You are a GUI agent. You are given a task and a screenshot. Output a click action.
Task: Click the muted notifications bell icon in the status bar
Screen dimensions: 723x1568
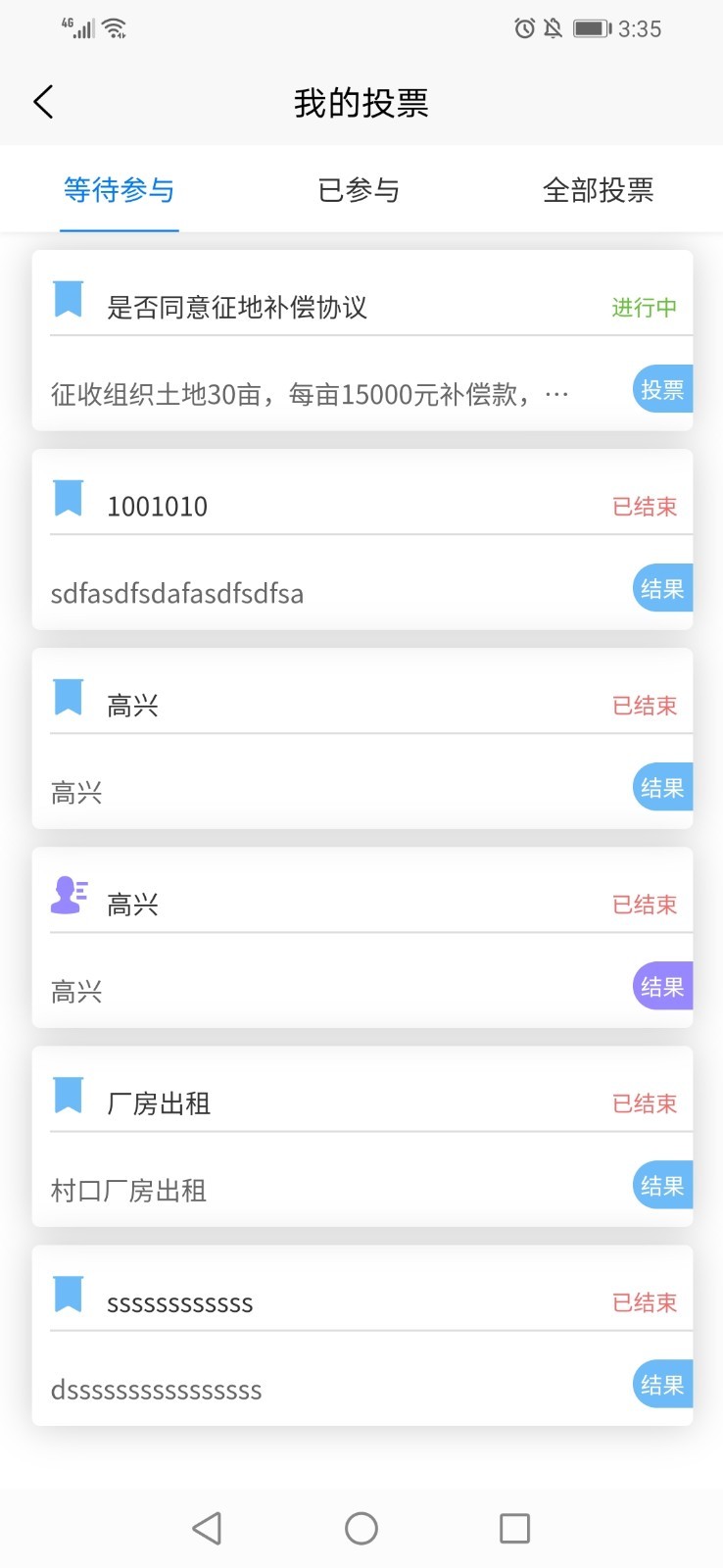tap(554, 28)
